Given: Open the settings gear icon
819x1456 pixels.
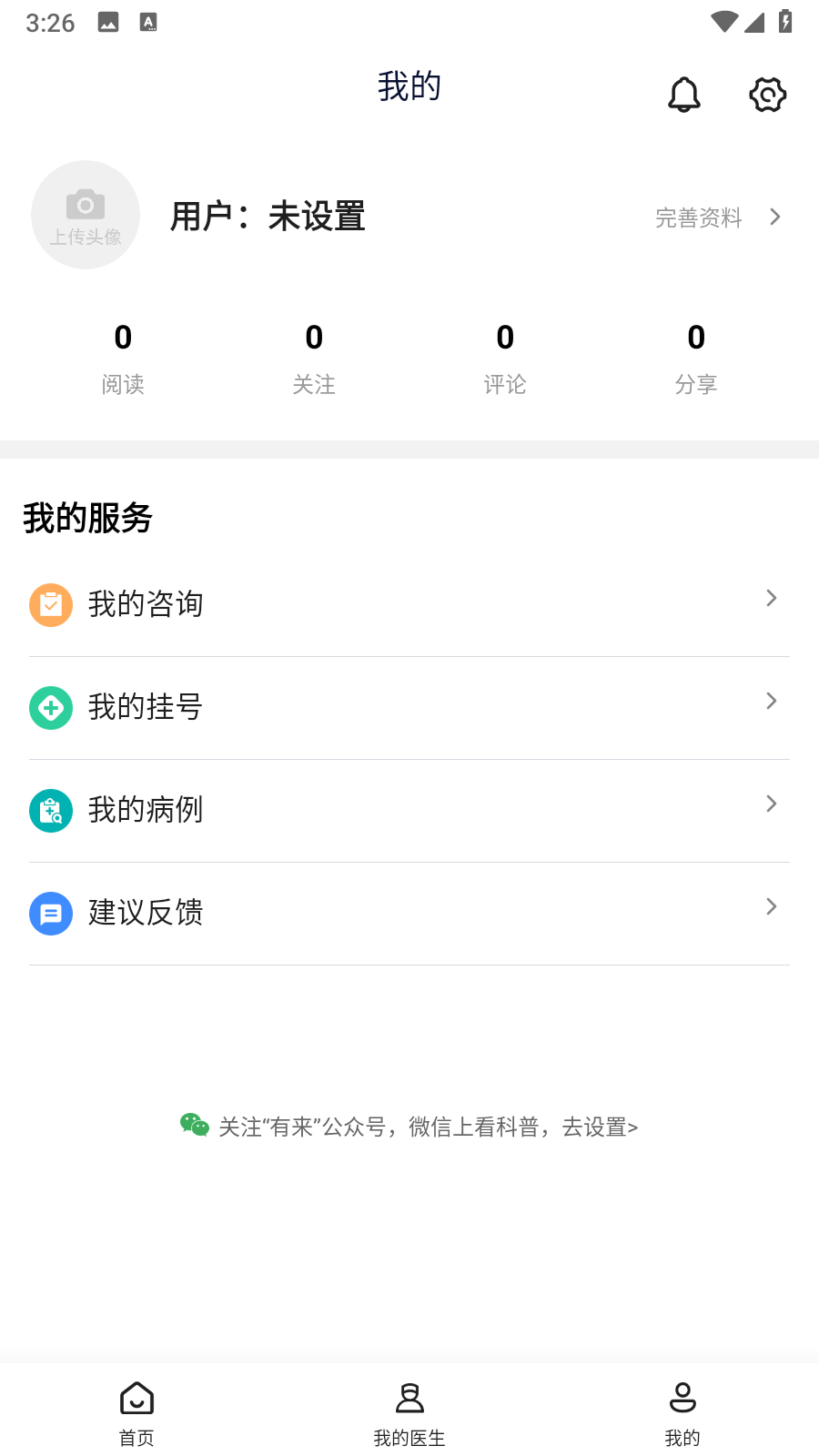Looking at the screenshot, I should 767,95.
